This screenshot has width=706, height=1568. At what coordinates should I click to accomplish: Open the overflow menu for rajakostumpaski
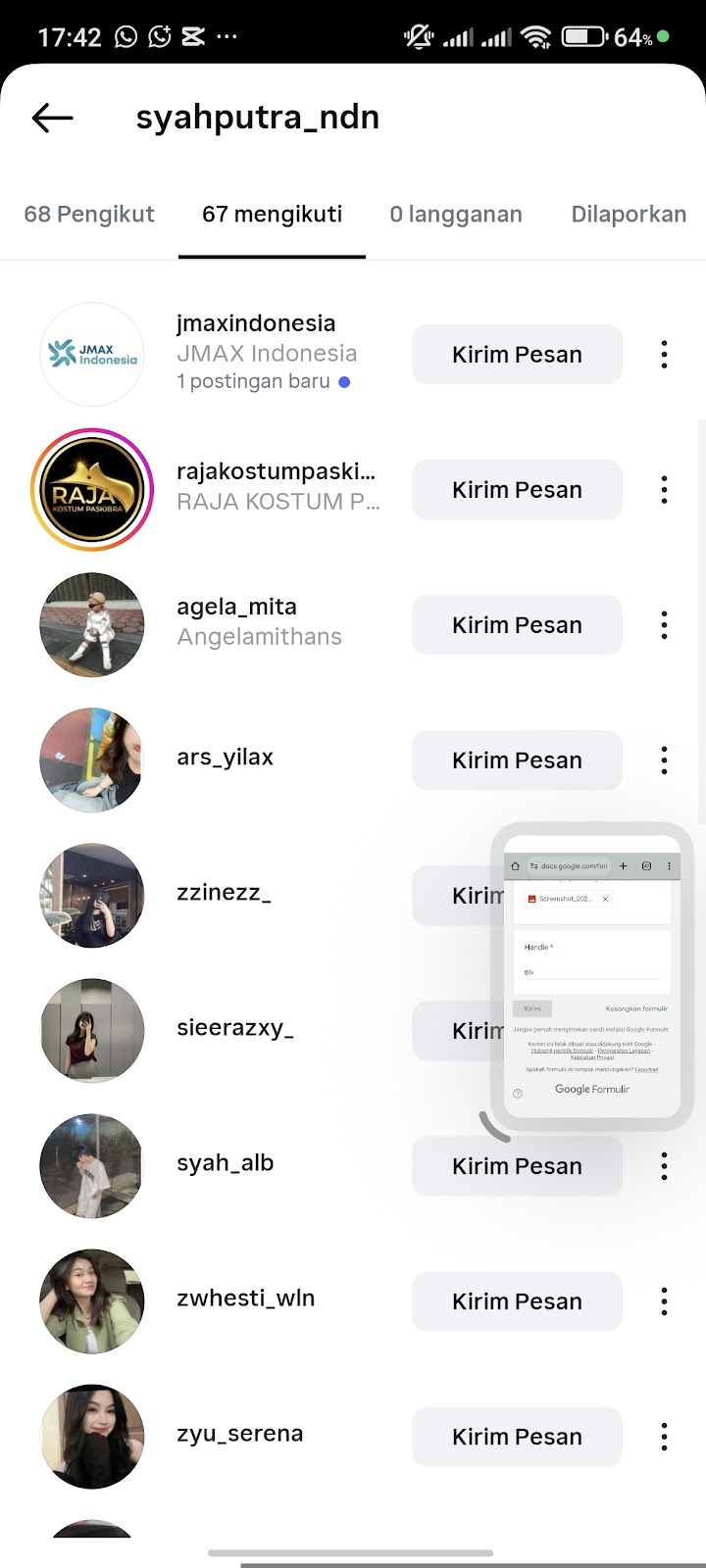[x=664, y=490]
